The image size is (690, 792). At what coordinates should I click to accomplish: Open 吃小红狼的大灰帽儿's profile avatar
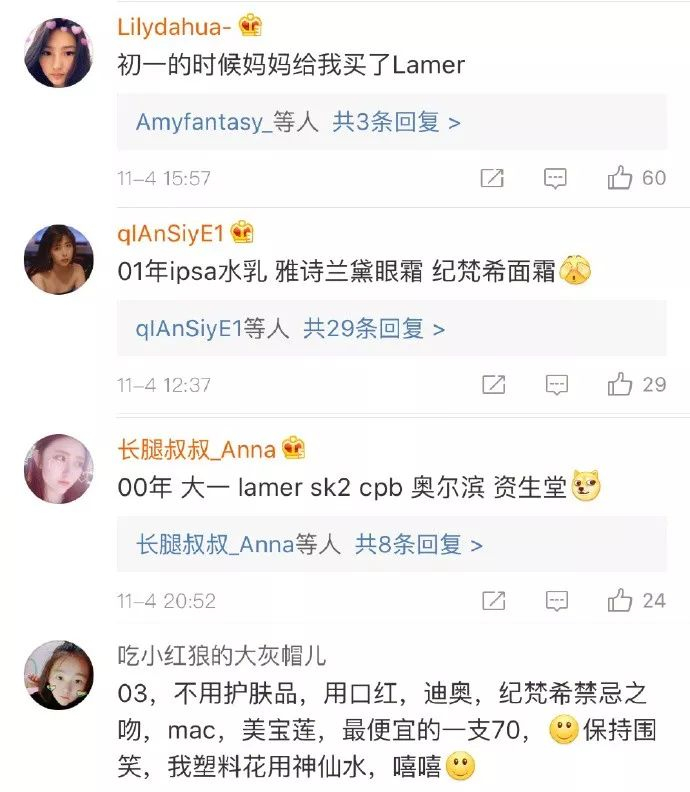point(59,675)
